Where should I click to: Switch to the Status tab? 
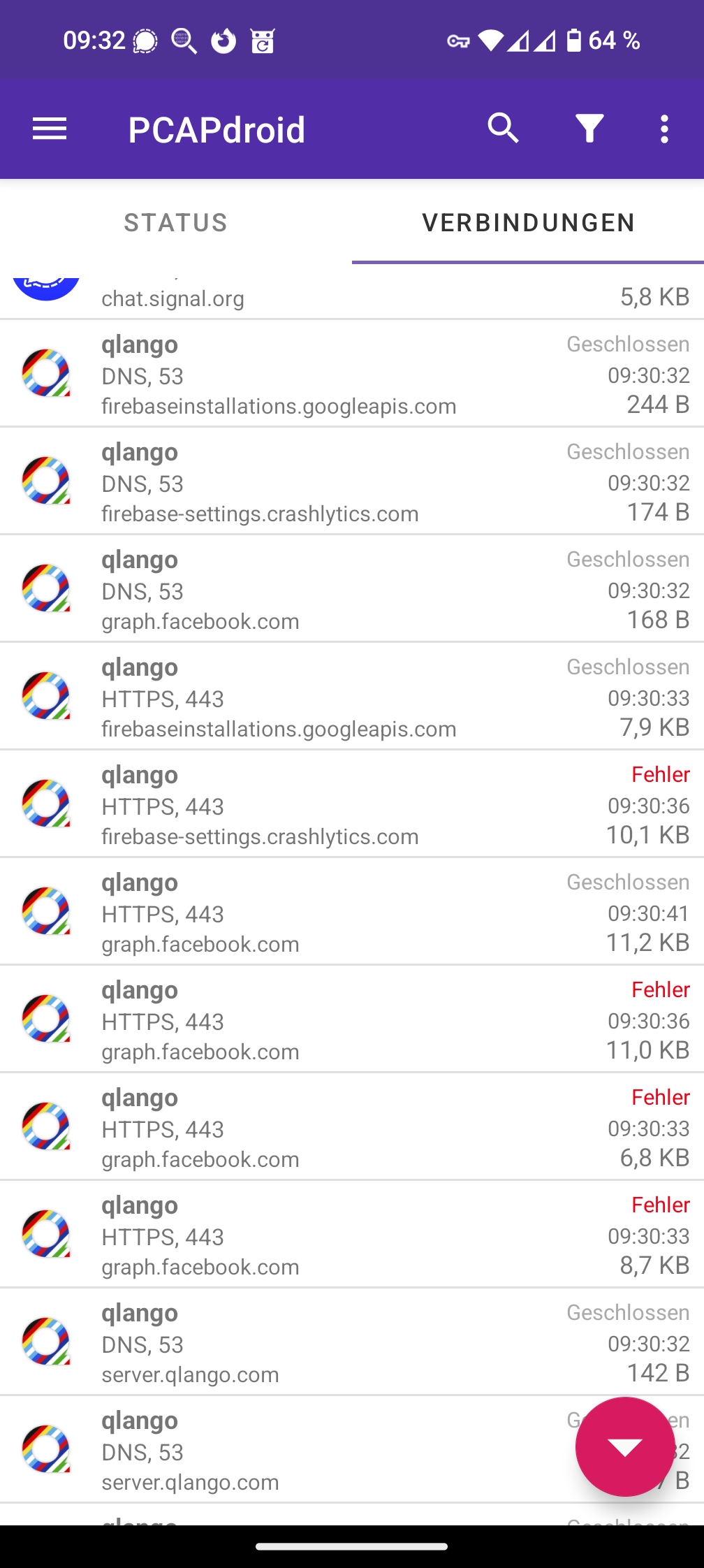[x=176, y=222]
